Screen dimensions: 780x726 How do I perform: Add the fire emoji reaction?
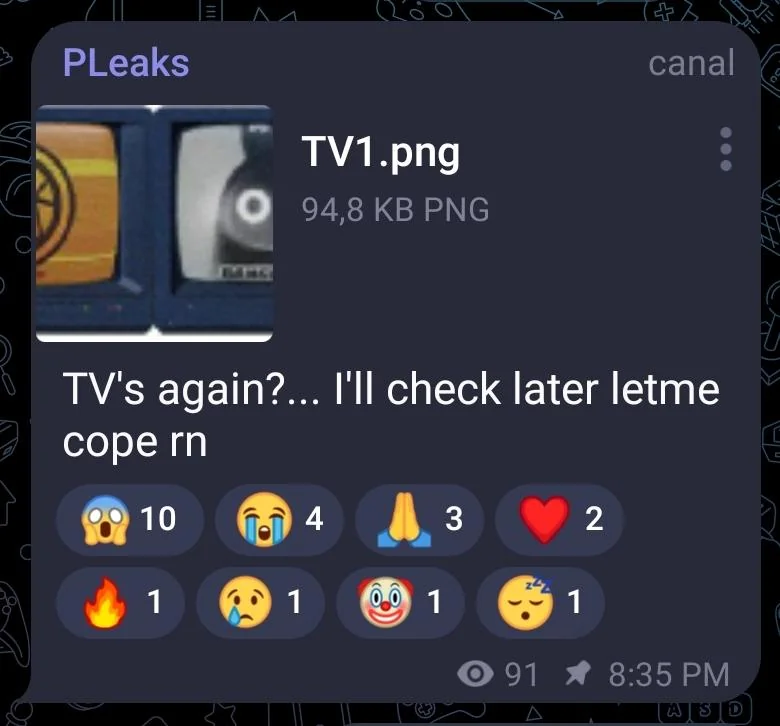(124, 603)
